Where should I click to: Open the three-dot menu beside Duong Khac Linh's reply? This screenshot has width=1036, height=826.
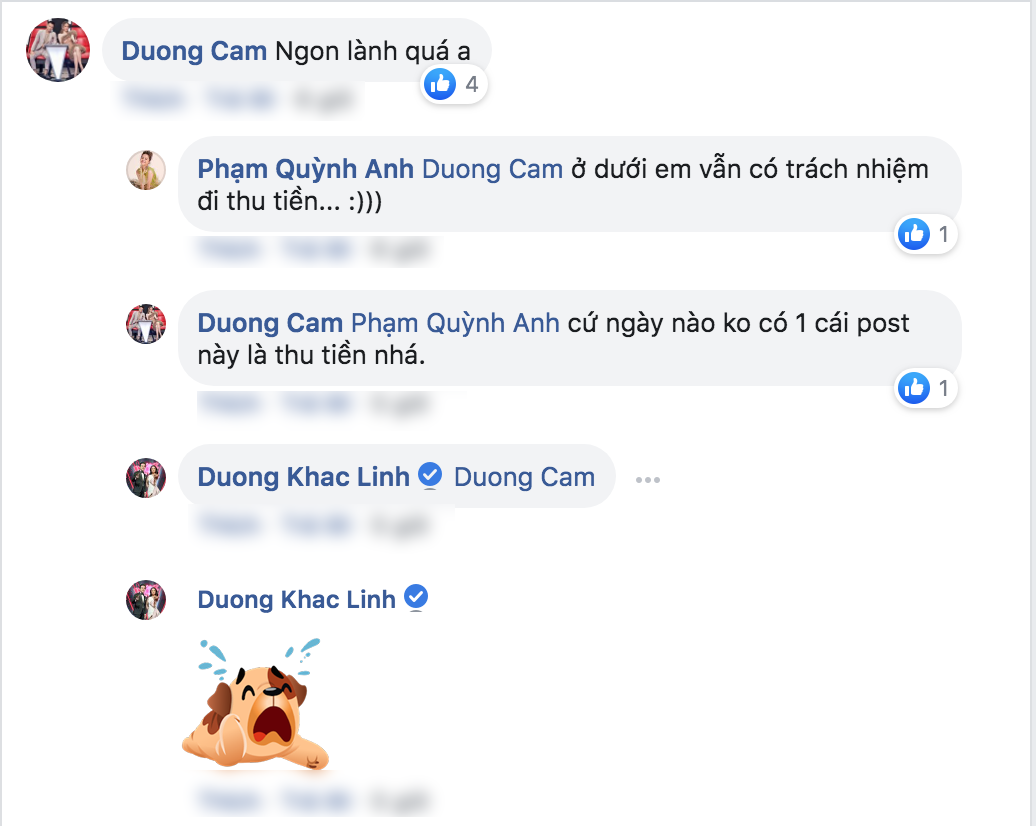(x=648, y=480)
